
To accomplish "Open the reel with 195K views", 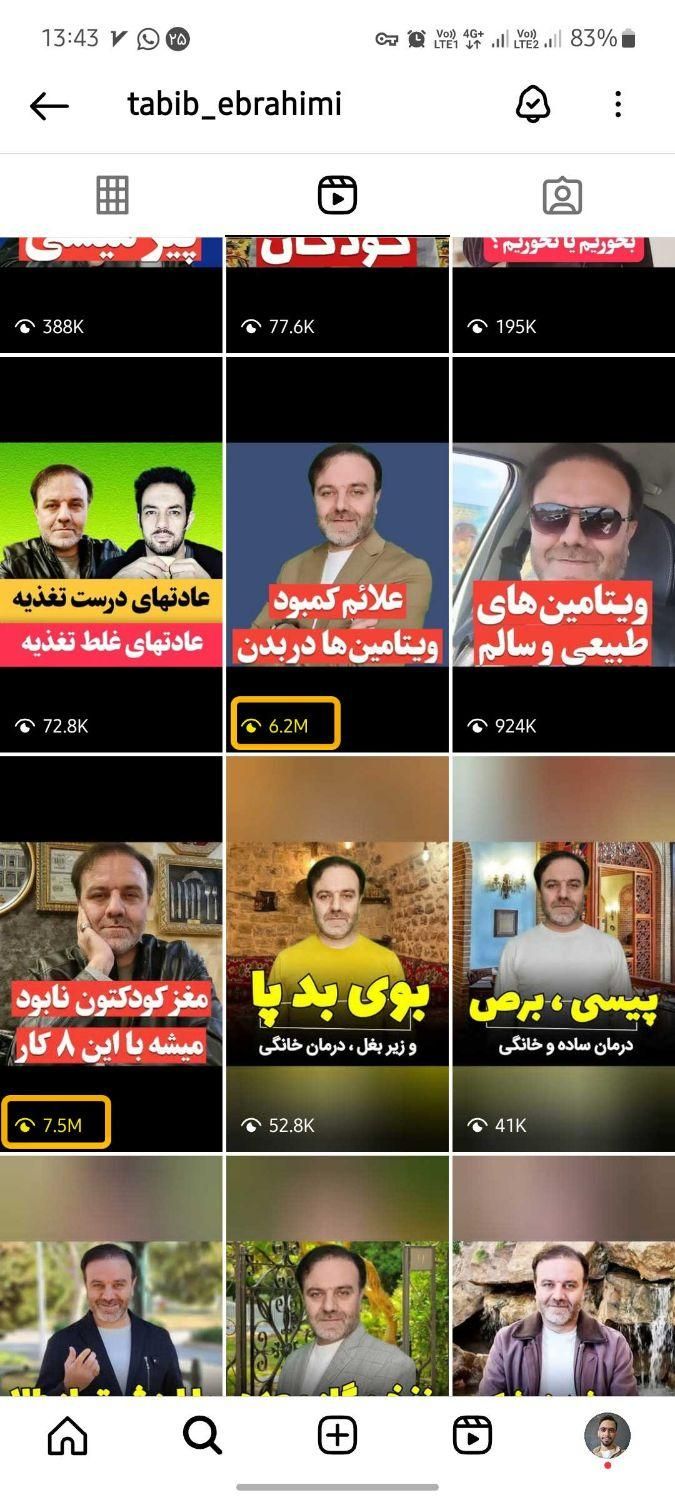I will pyautogui.click(x=563, y=295).
